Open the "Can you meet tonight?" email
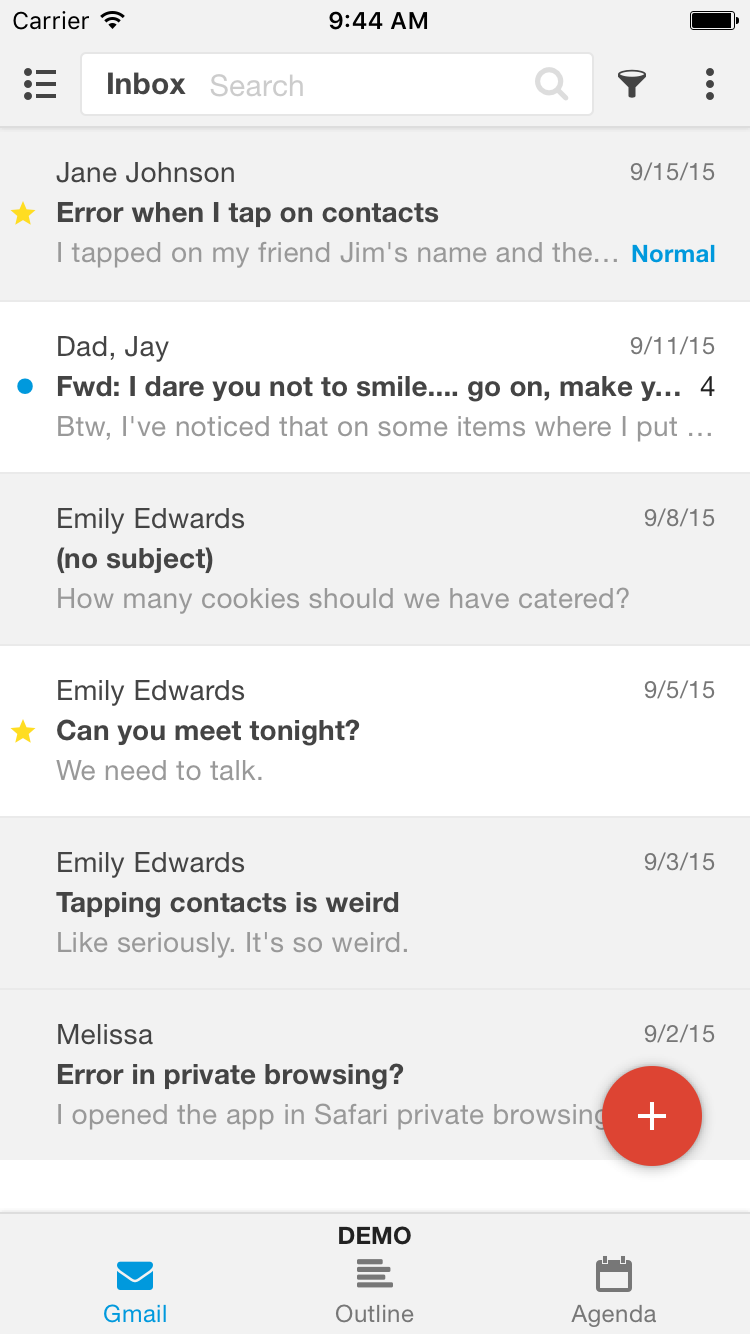The height and width of the screenshot is (1334, 750). 375,731
